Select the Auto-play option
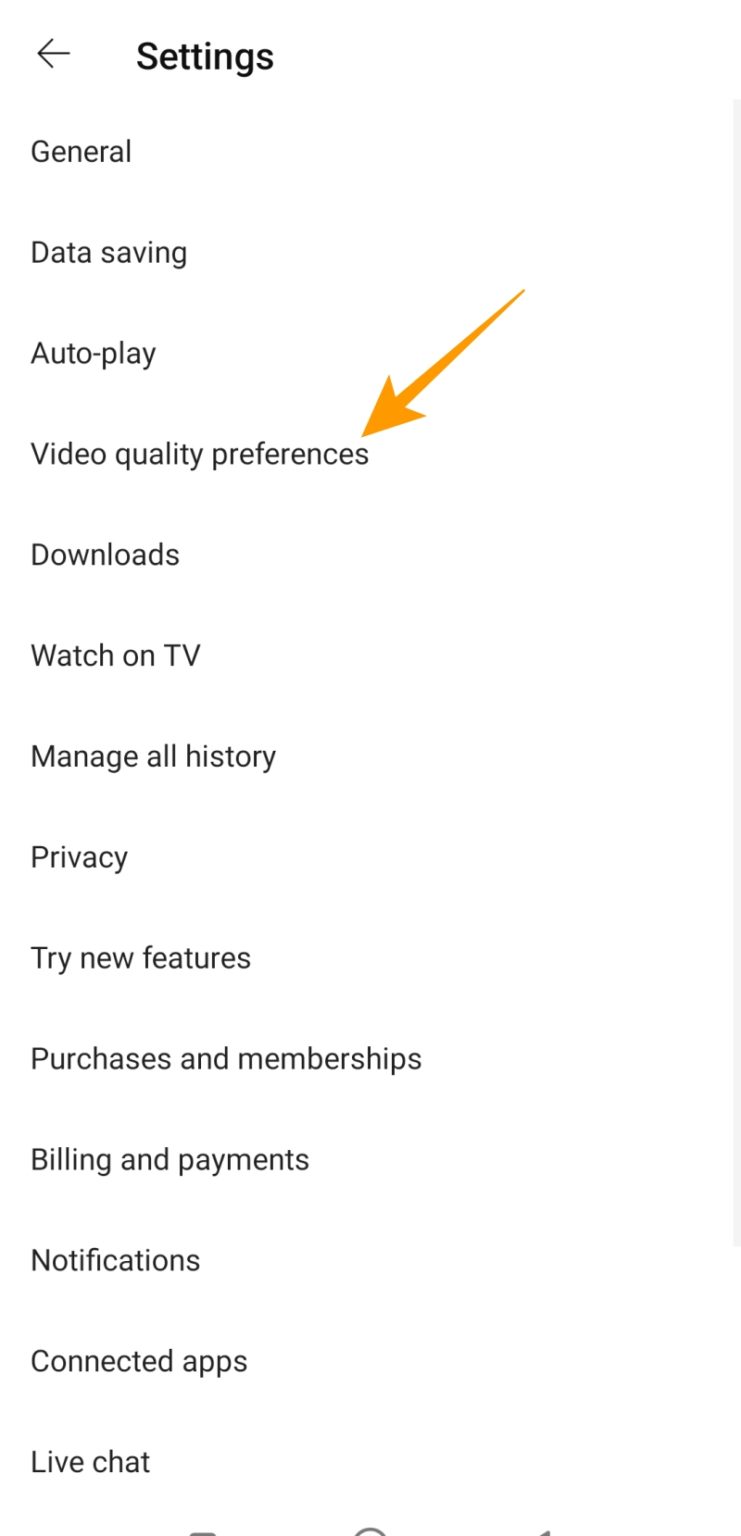Screen dimensions: 741x1536 (x=93, y=354)
